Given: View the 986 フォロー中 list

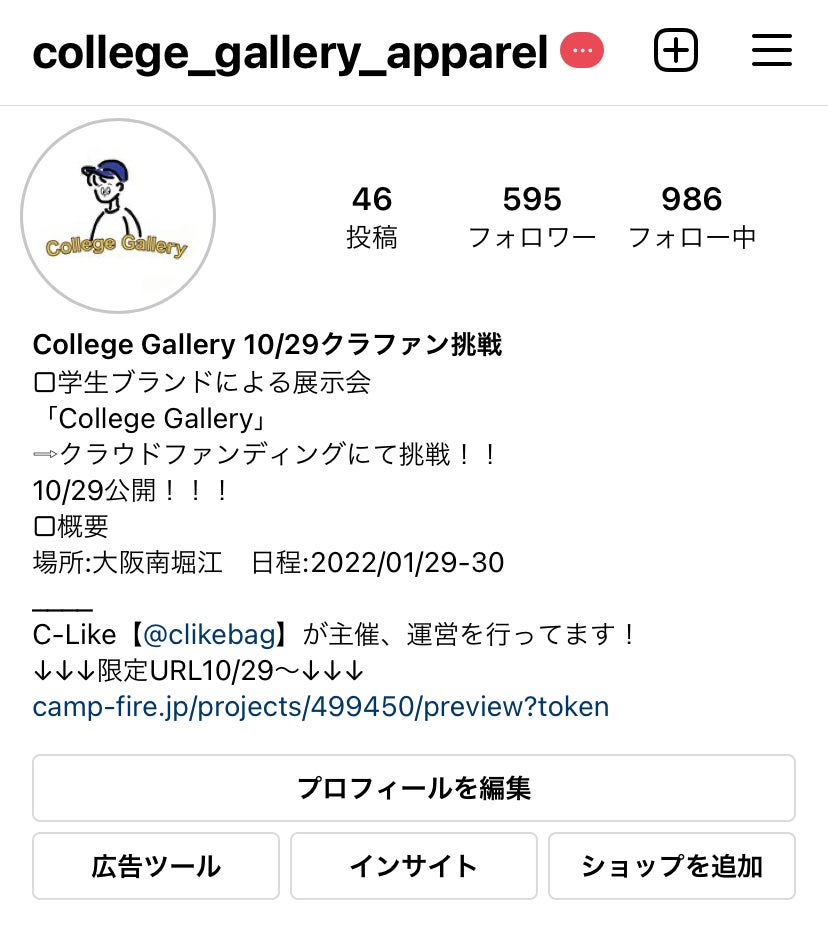Looking at the screenshot, I should (x=692, y=217).
